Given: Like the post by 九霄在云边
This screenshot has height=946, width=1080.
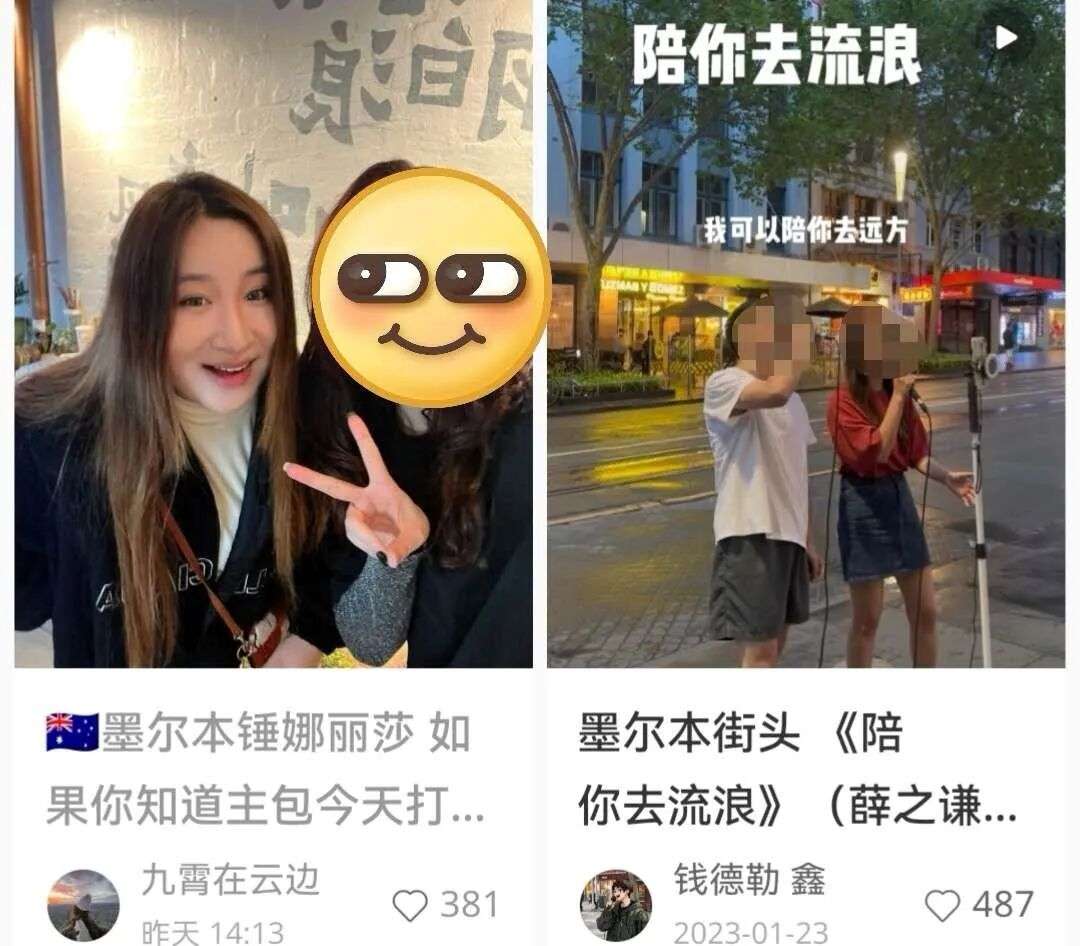Looking at the screenshot, I should coord(409,905).
